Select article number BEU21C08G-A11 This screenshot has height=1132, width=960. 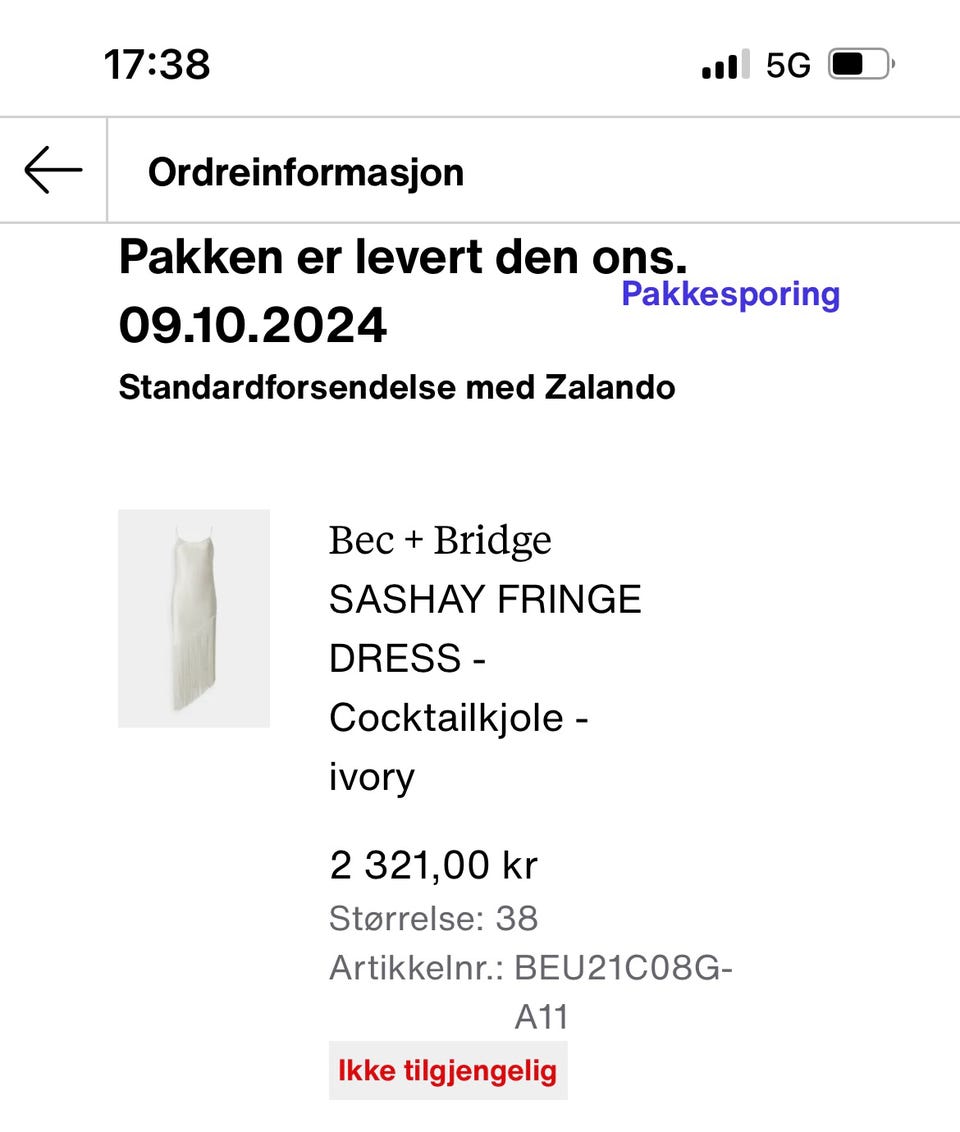(530, 968)
